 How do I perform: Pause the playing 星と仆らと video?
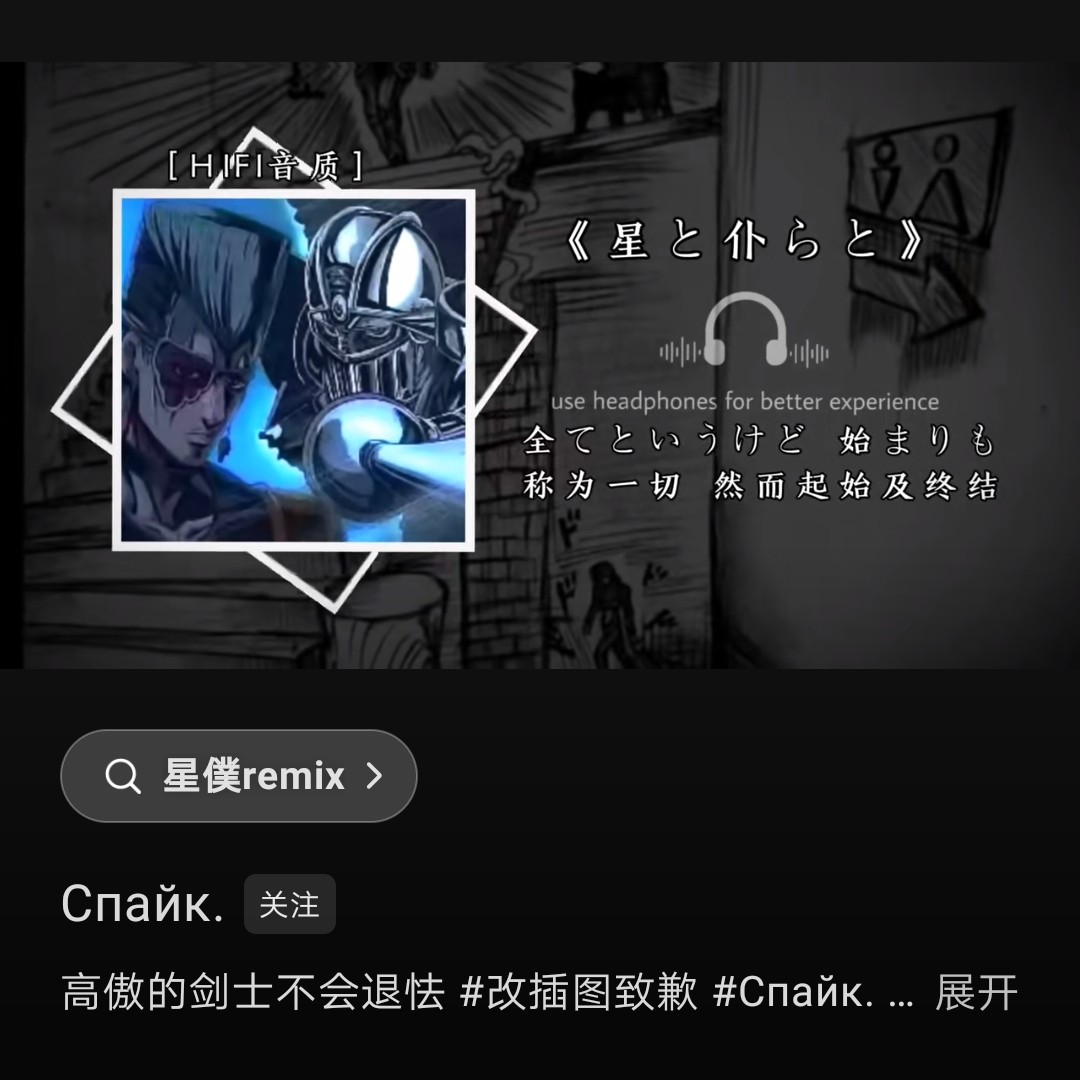coord(540,365)
